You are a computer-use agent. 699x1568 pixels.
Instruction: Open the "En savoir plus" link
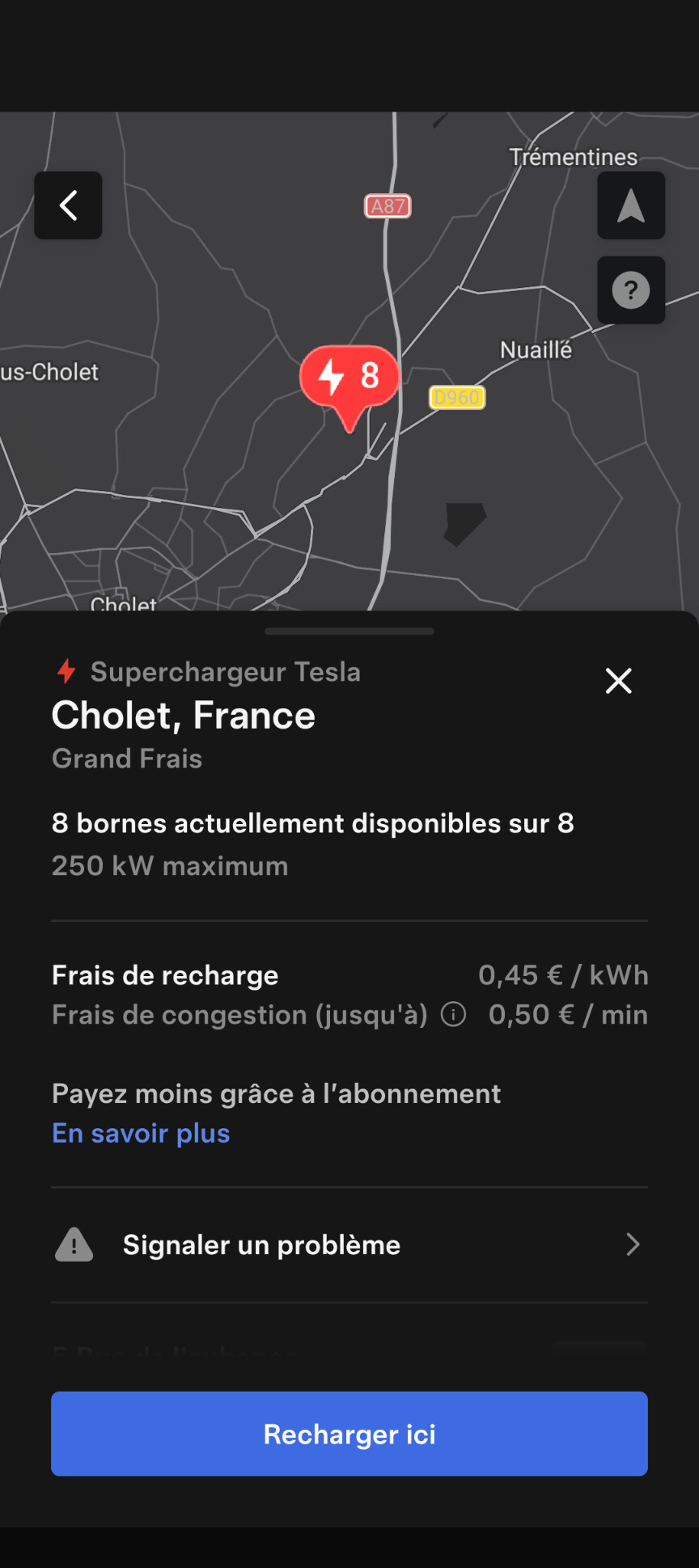[x=141, y=1133]
